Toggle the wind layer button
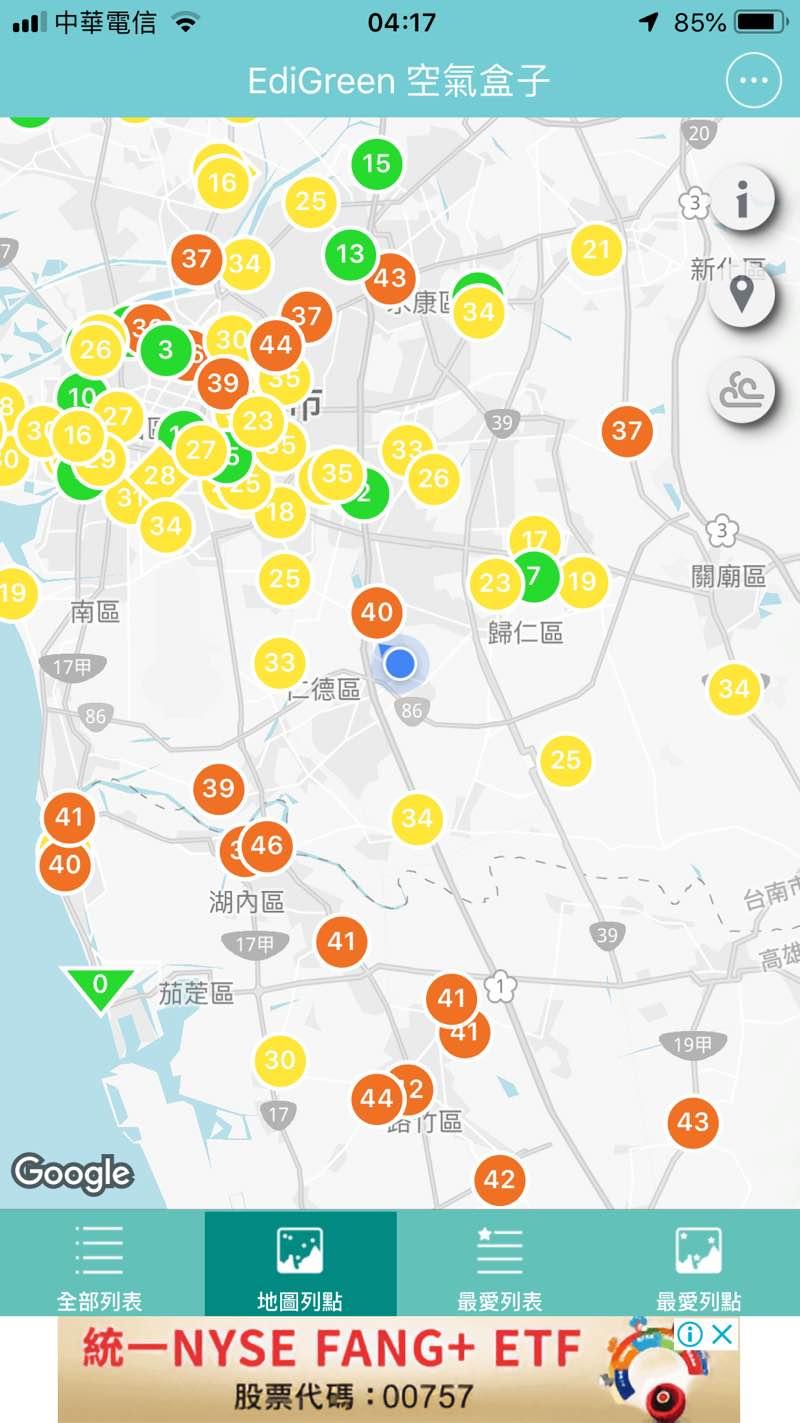The height and width of the screenshot is (1423, 800). 742,391
